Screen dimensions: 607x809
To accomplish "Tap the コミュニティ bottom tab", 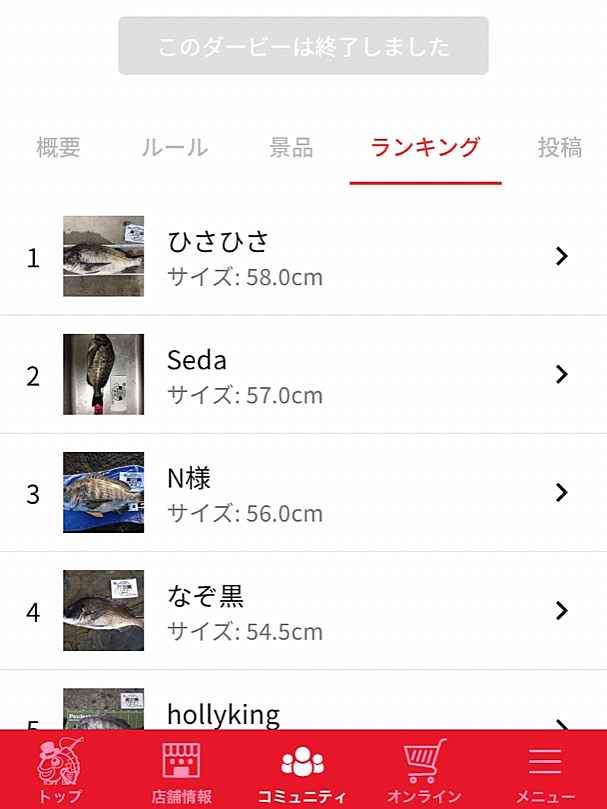I will tap(302, 771).
